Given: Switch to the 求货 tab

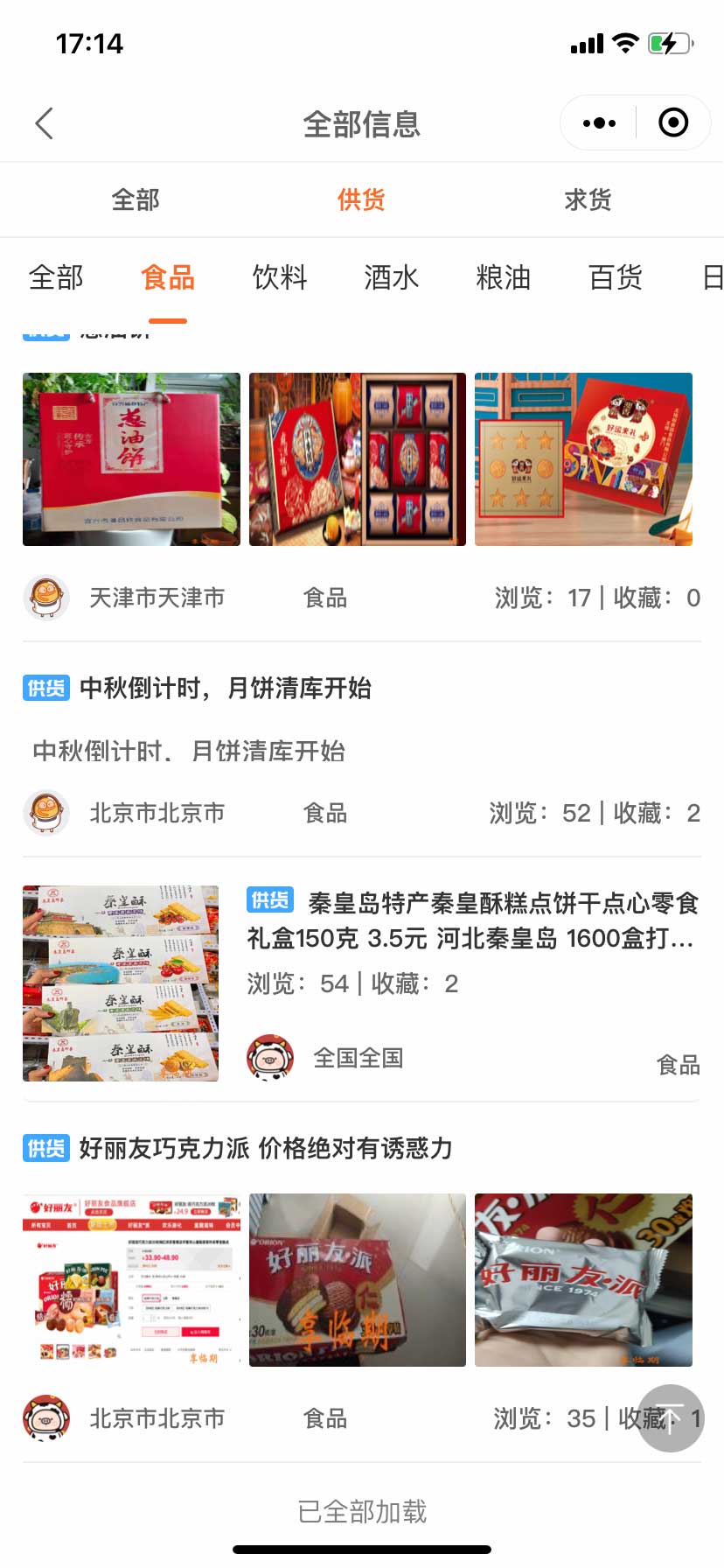Looking at the screenshot, I should (588, 199).
